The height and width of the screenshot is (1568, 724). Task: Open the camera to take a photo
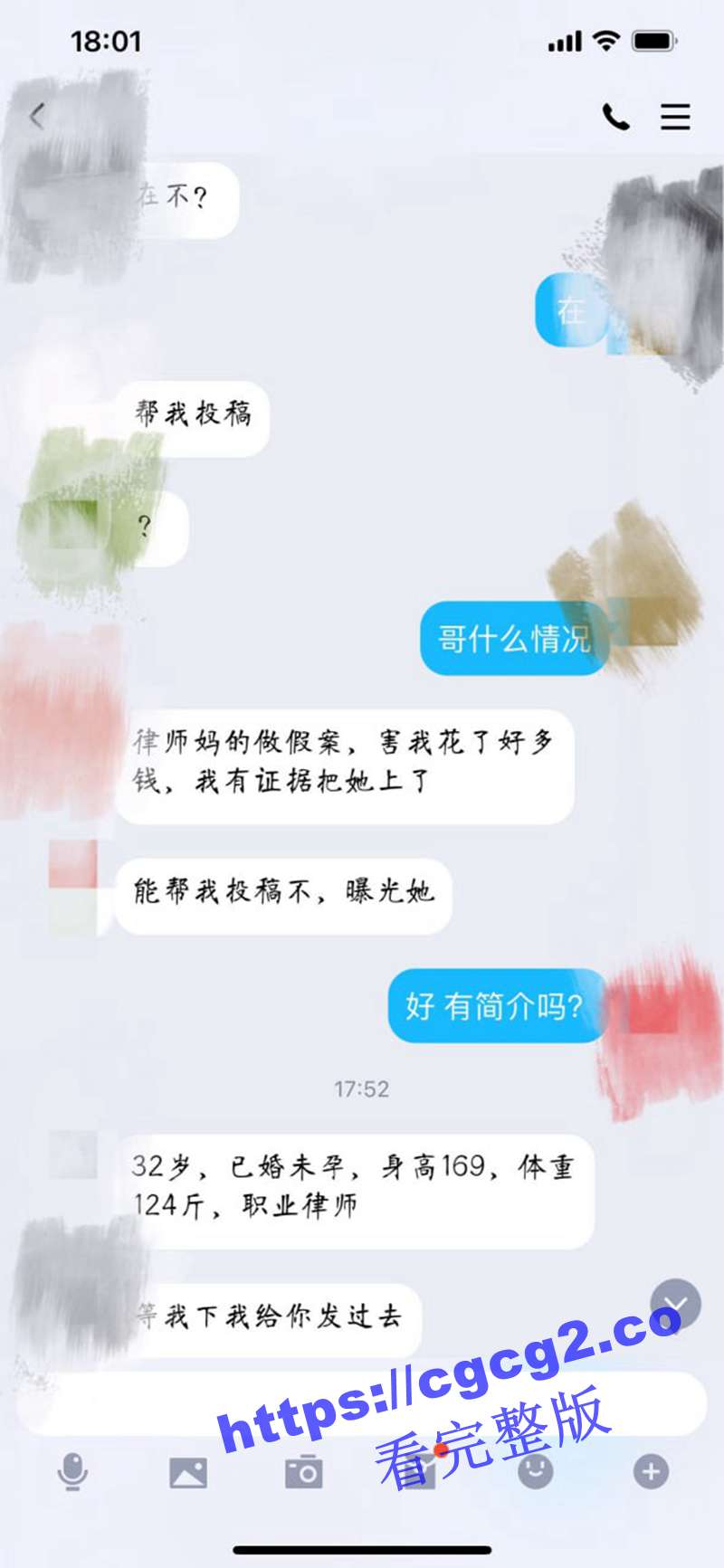[304, 1472]
